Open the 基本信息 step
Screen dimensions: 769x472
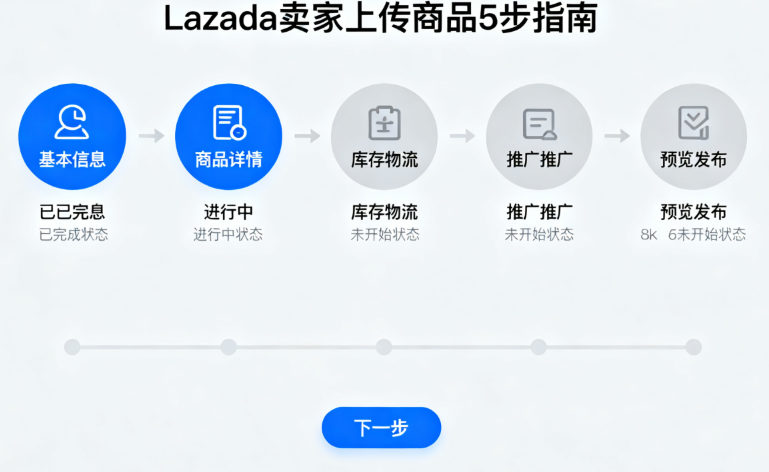coord(72,137)
